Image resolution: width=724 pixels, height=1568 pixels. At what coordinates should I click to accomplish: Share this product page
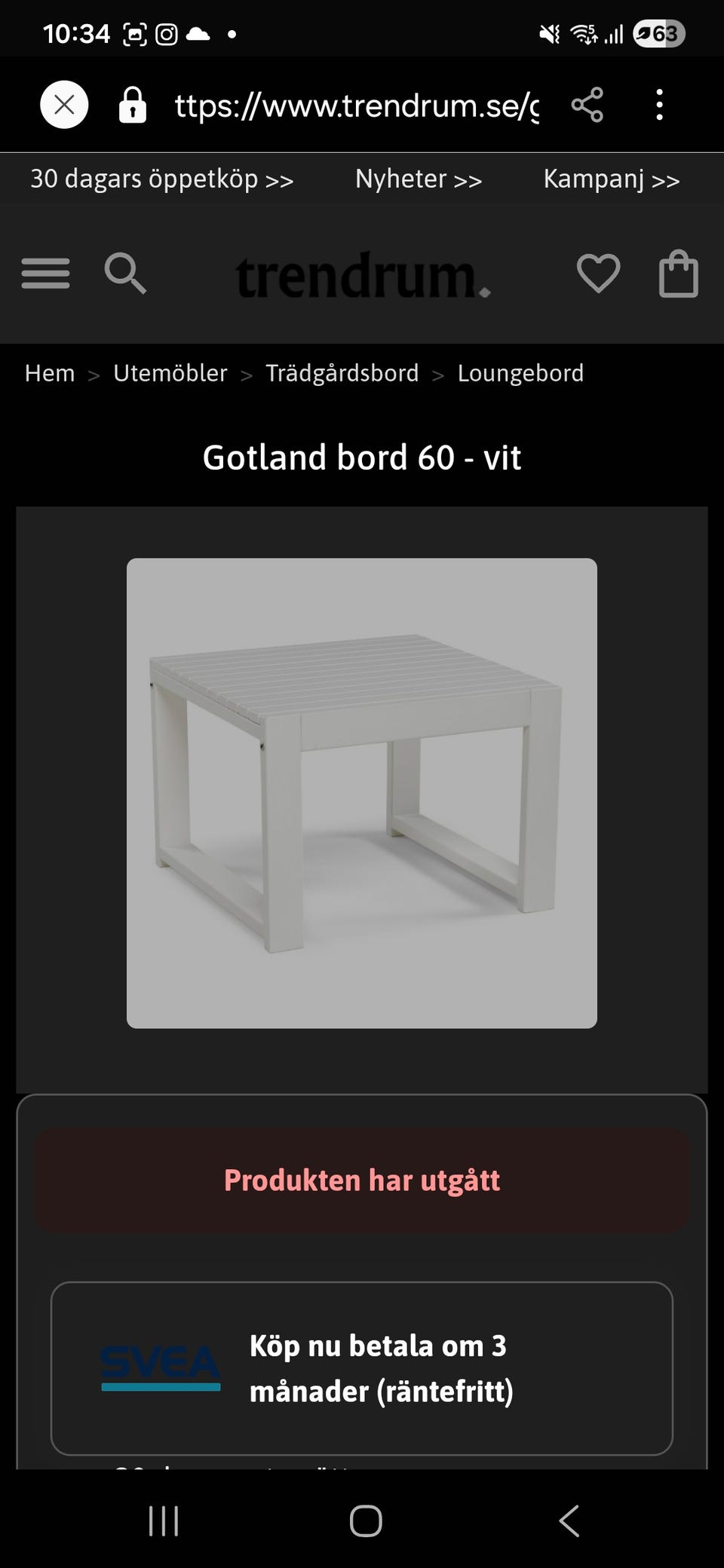click(x=587, y=105)
